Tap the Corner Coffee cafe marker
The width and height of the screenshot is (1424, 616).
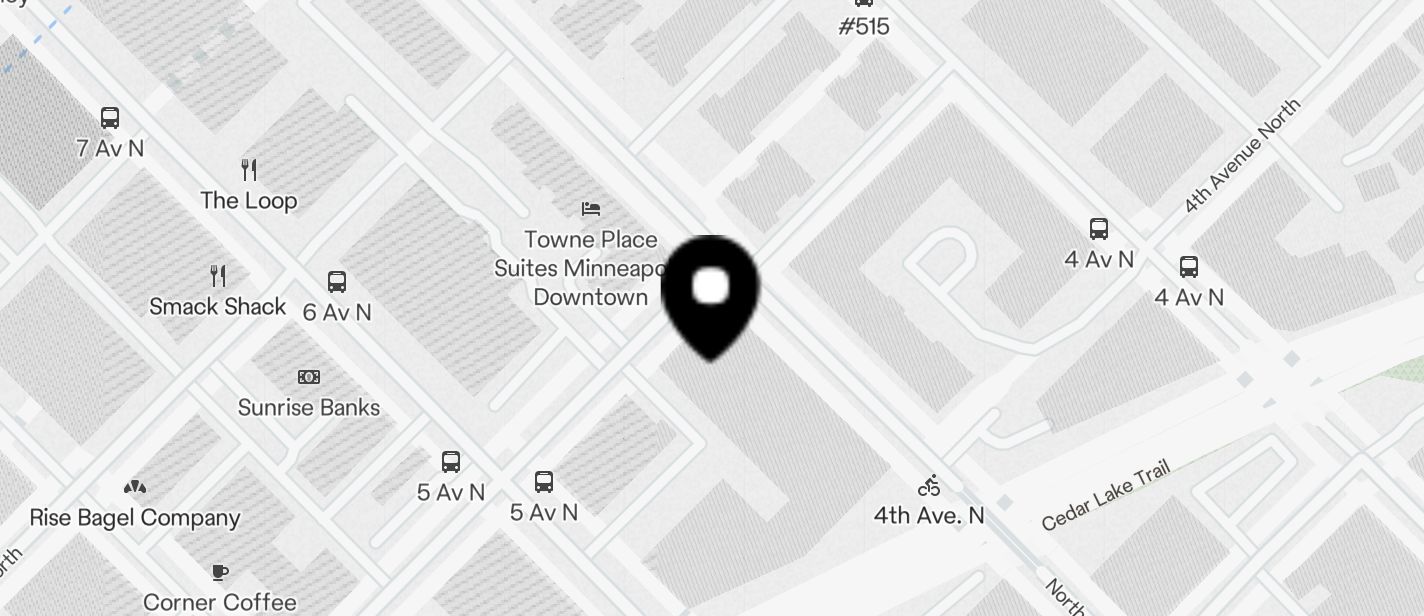[220, 572]
